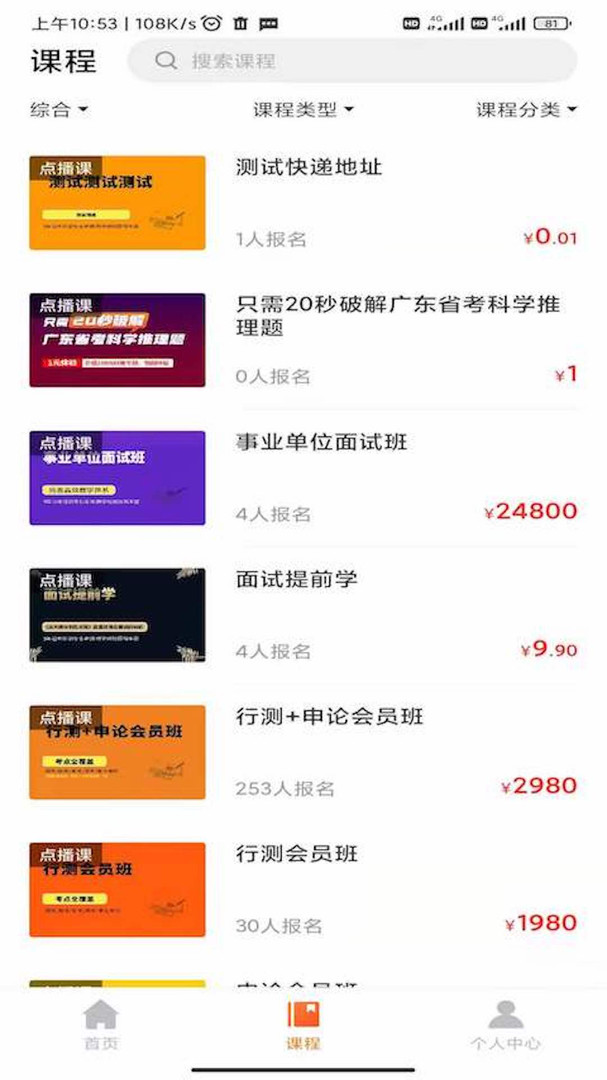Select the 课程 tab in bottom bar
Viewport: 607px width, 1080px height.
click(304, 1026)
